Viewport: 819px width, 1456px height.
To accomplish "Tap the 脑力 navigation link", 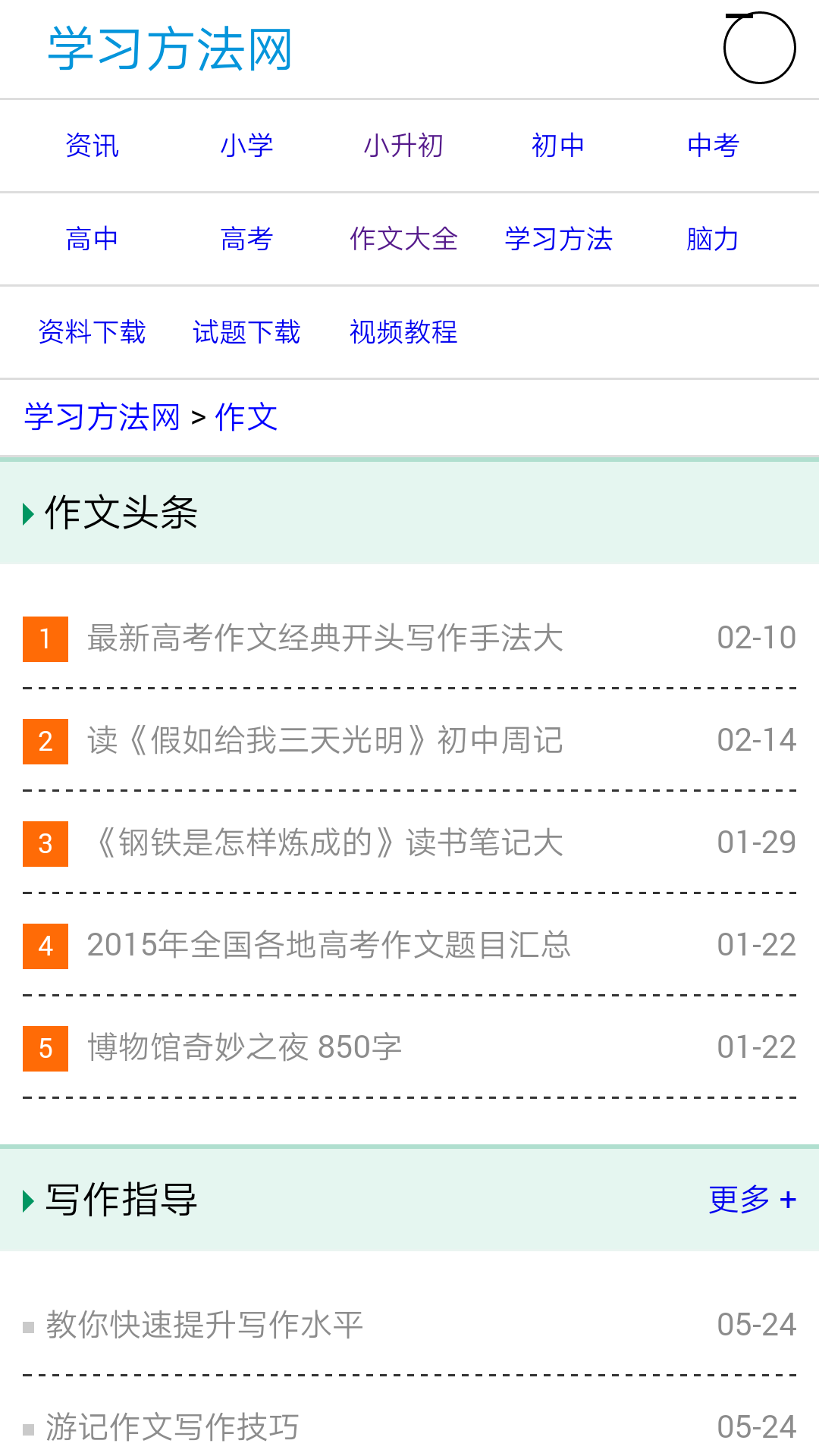I will [713, 239].
